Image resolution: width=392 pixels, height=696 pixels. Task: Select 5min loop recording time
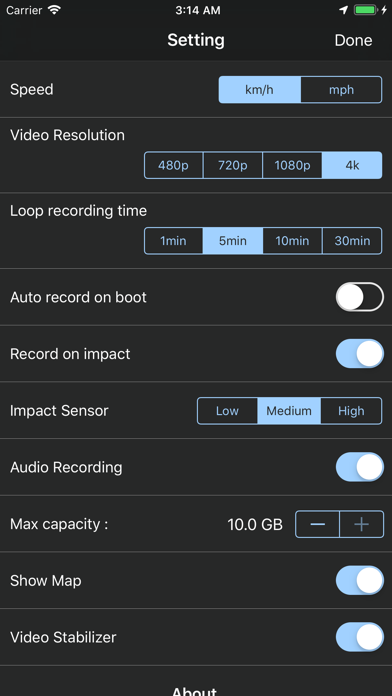[233, 241]
